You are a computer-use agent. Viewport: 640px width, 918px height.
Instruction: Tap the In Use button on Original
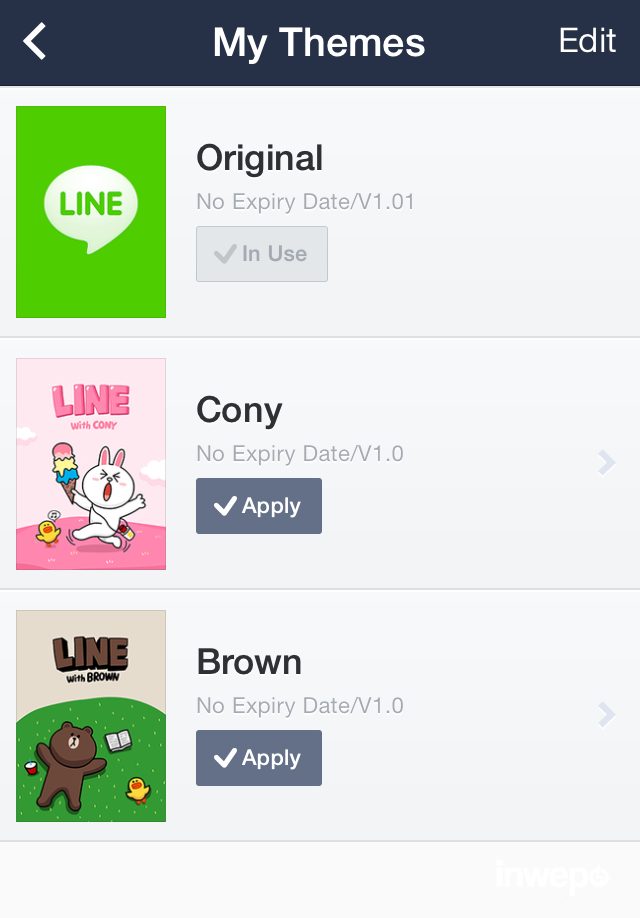[262, 254]
